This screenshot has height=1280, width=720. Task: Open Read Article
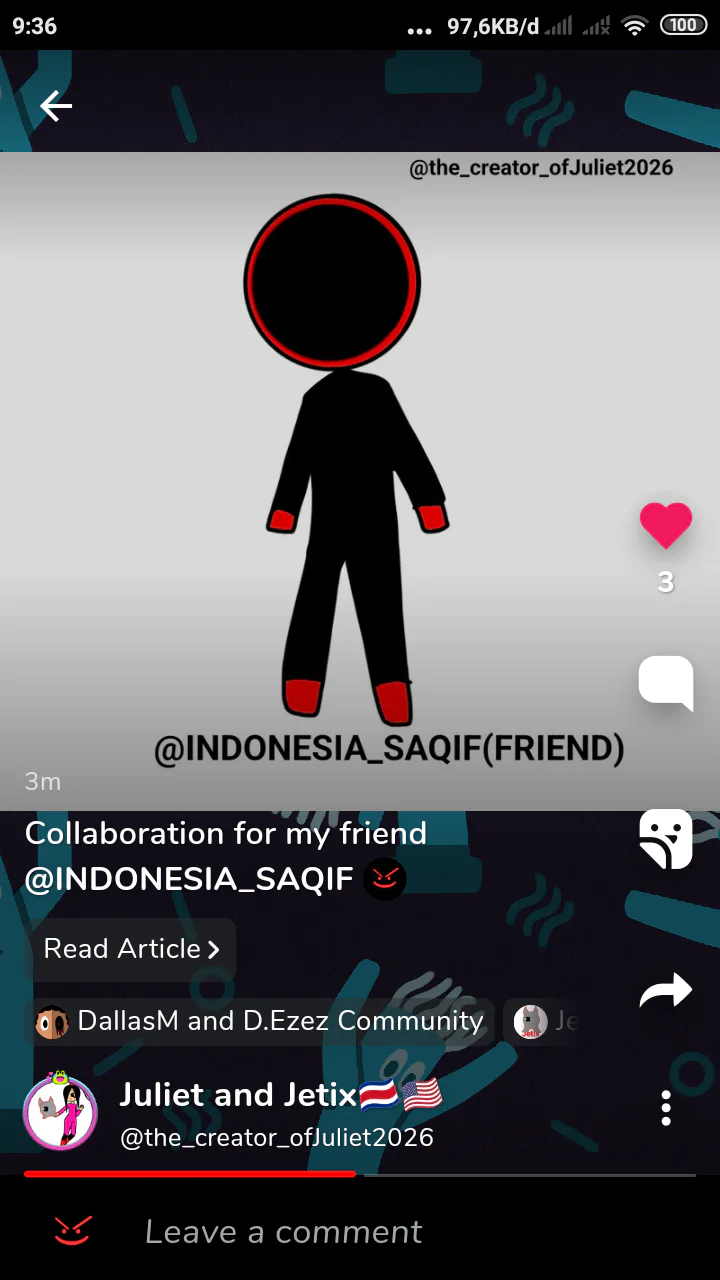[131, 949]
